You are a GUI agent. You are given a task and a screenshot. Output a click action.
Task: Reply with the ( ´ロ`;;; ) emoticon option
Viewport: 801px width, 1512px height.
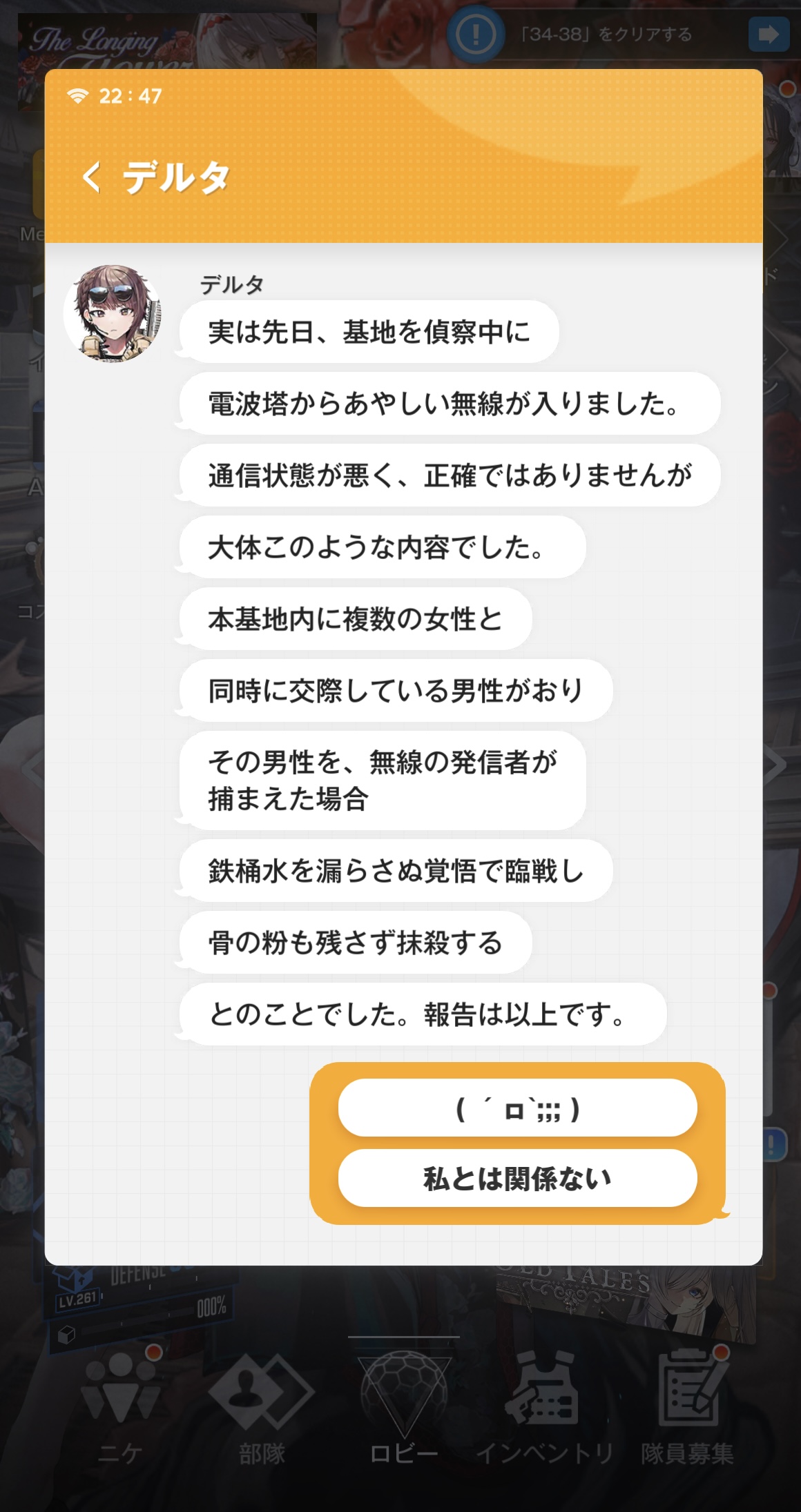coord(517,1109)
